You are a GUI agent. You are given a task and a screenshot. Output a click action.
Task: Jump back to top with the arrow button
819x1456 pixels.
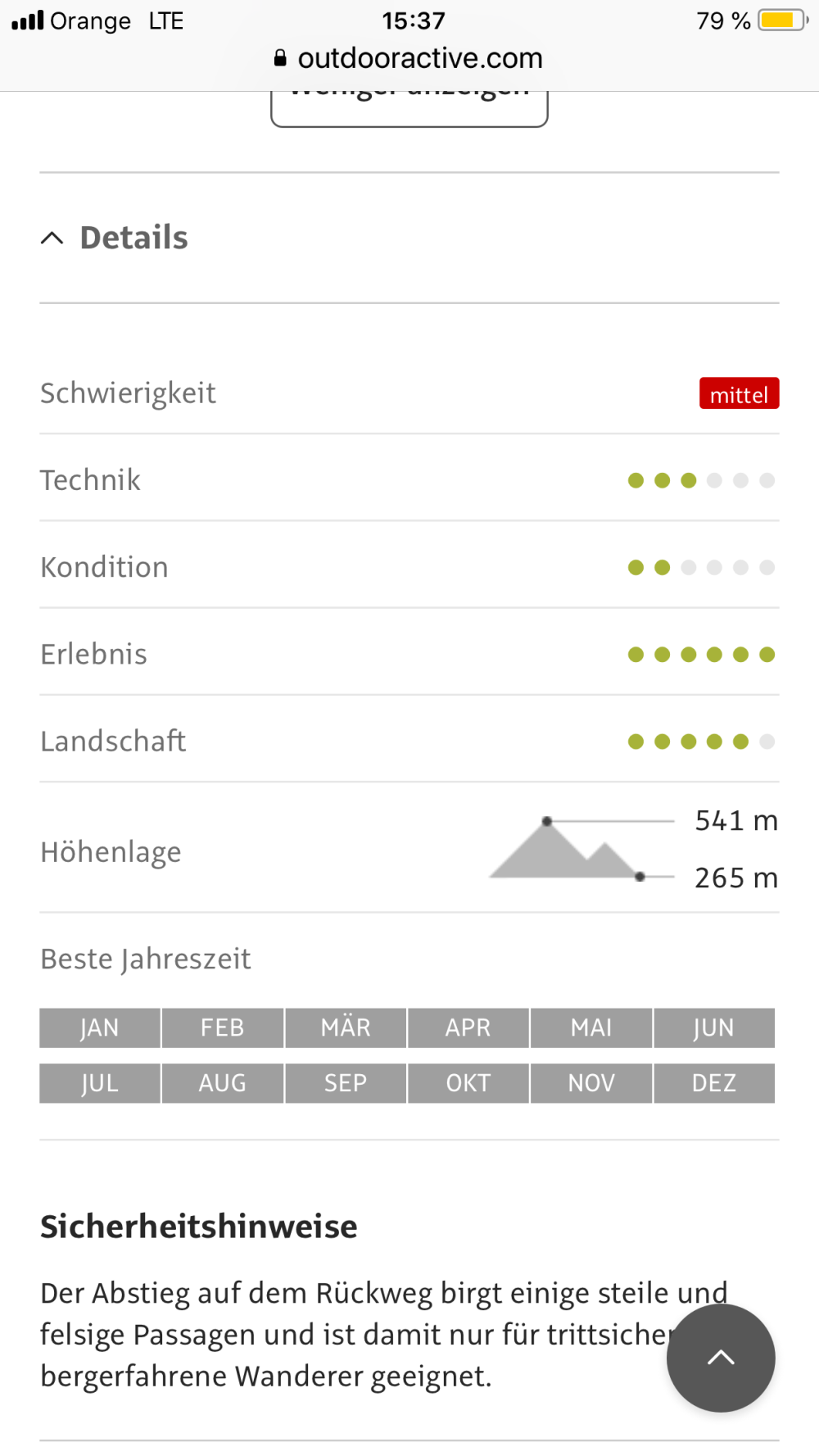(x=721, y=1358)
